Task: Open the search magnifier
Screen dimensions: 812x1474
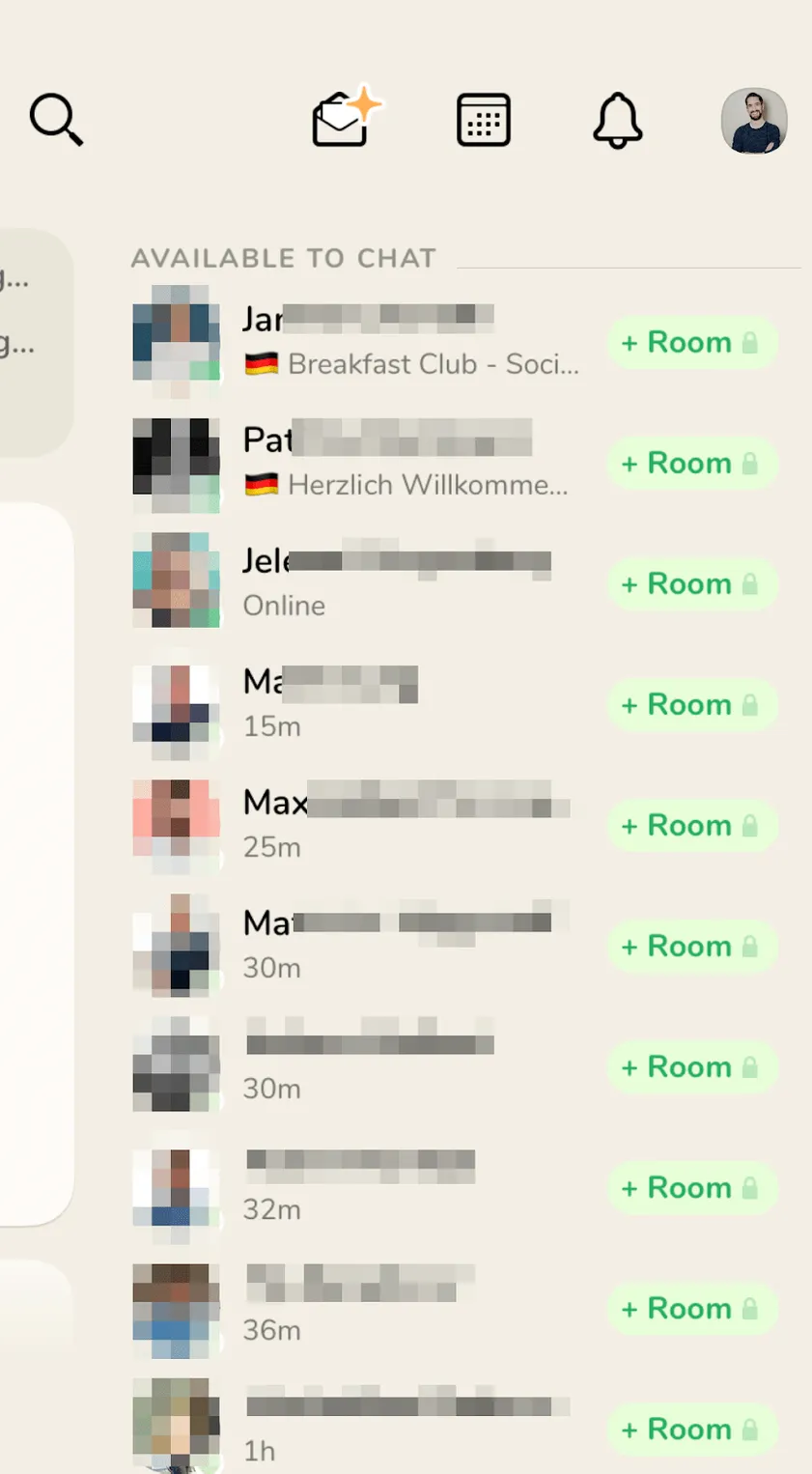Action: [x=56, y=120]
